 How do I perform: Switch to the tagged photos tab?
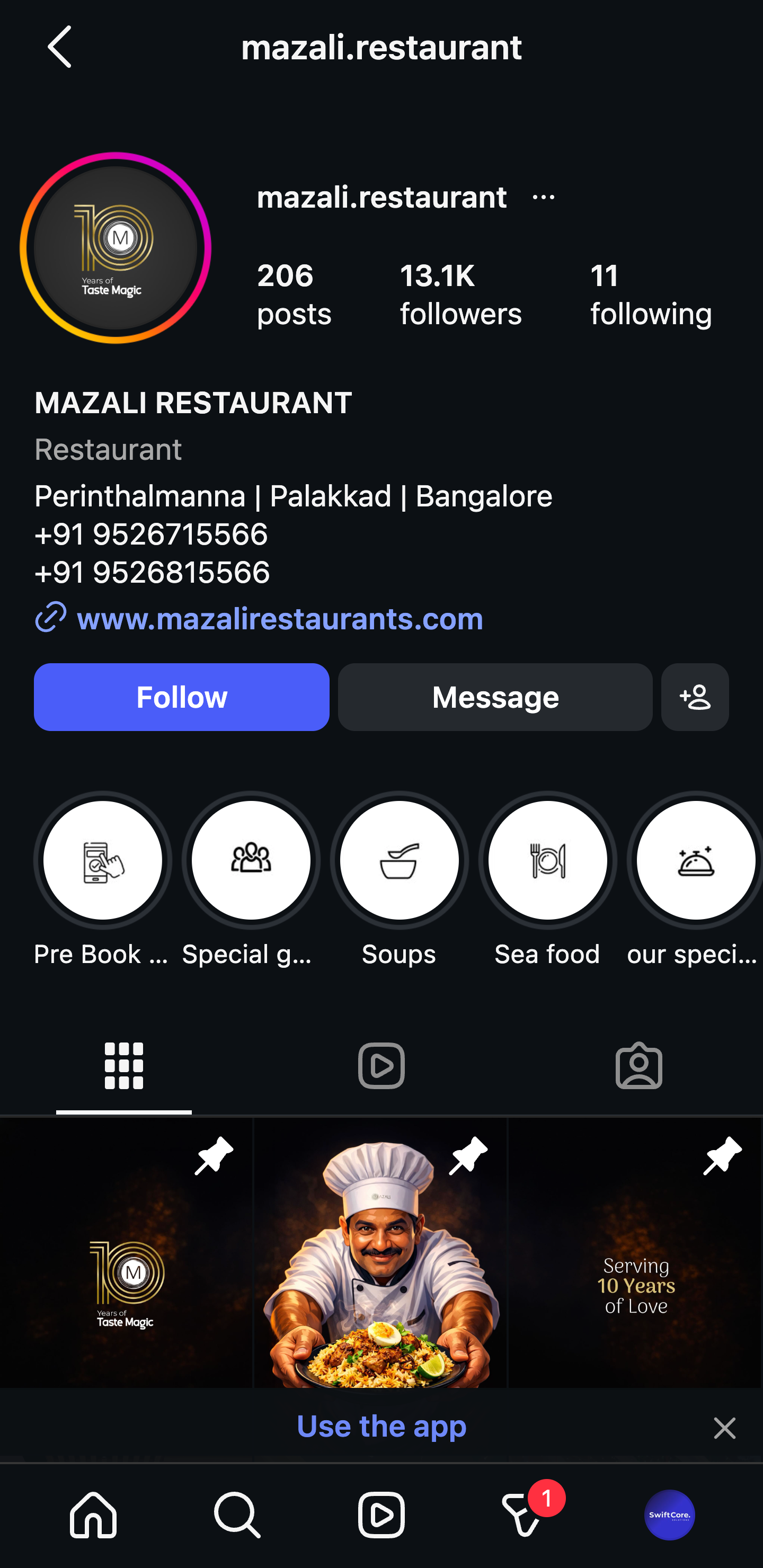pos(638,1065)
